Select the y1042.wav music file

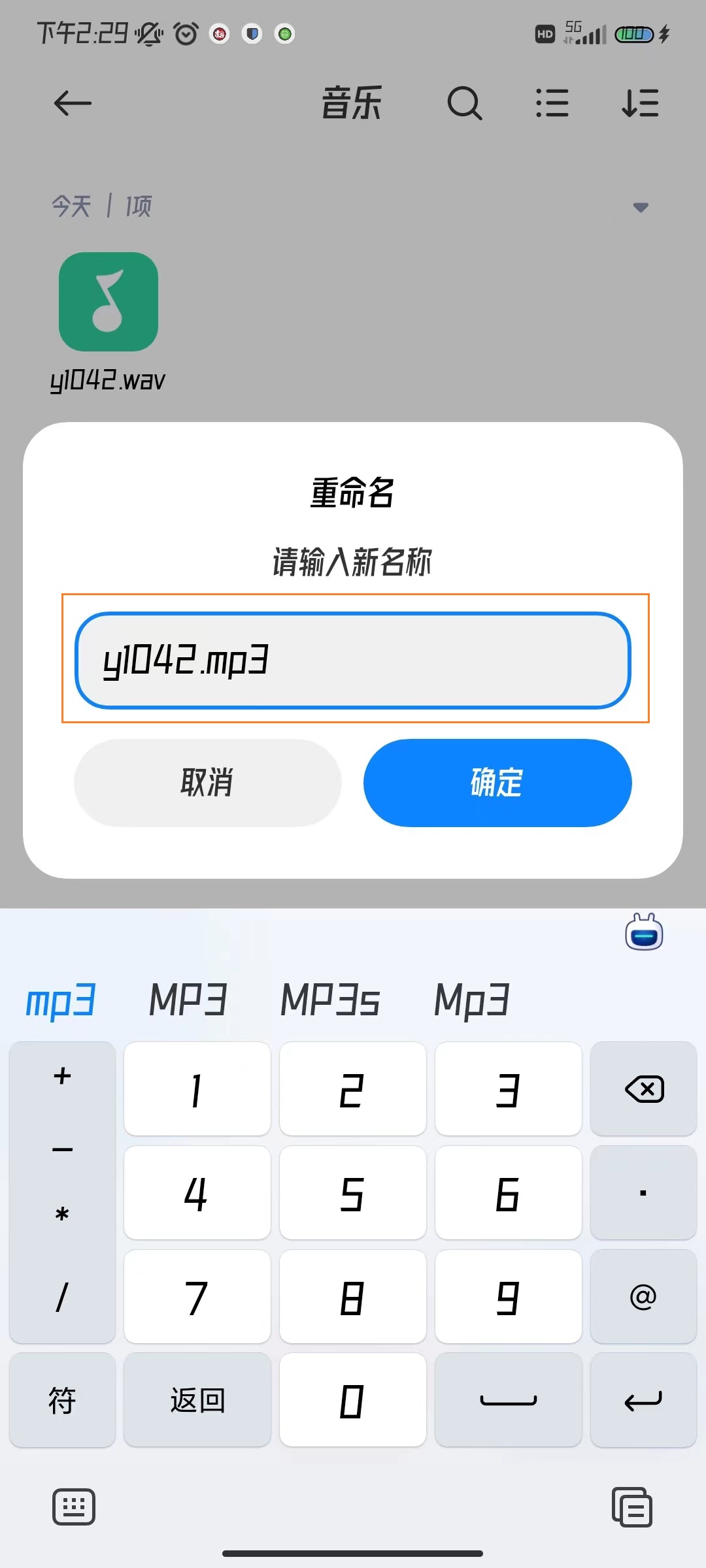point(109,302)
